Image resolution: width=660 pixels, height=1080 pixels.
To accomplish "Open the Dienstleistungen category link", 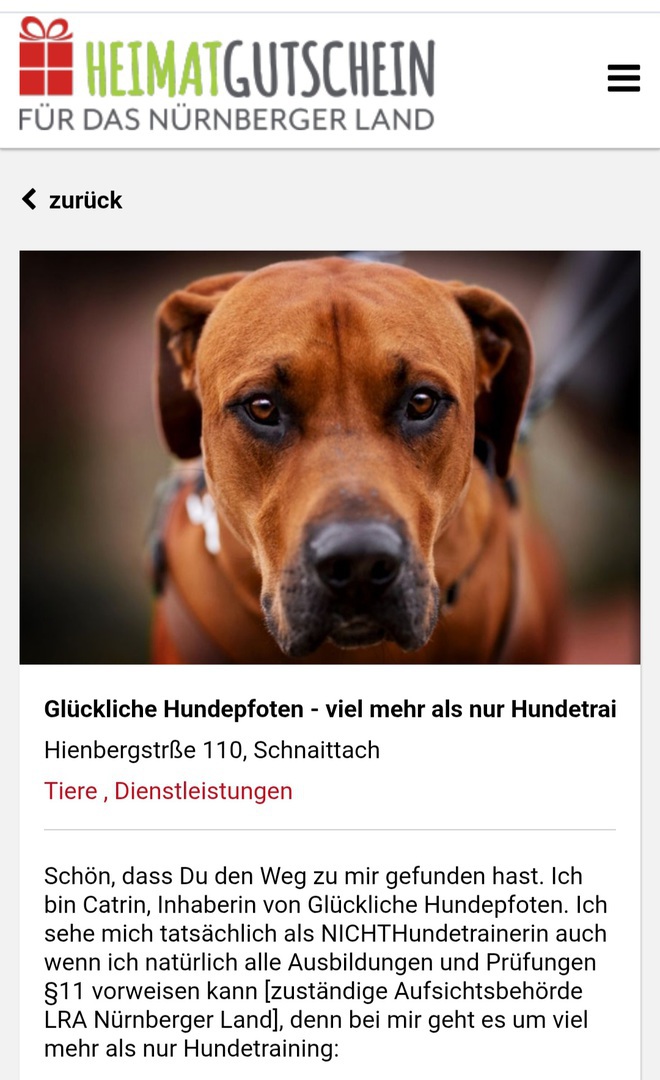I will [203, 791].
